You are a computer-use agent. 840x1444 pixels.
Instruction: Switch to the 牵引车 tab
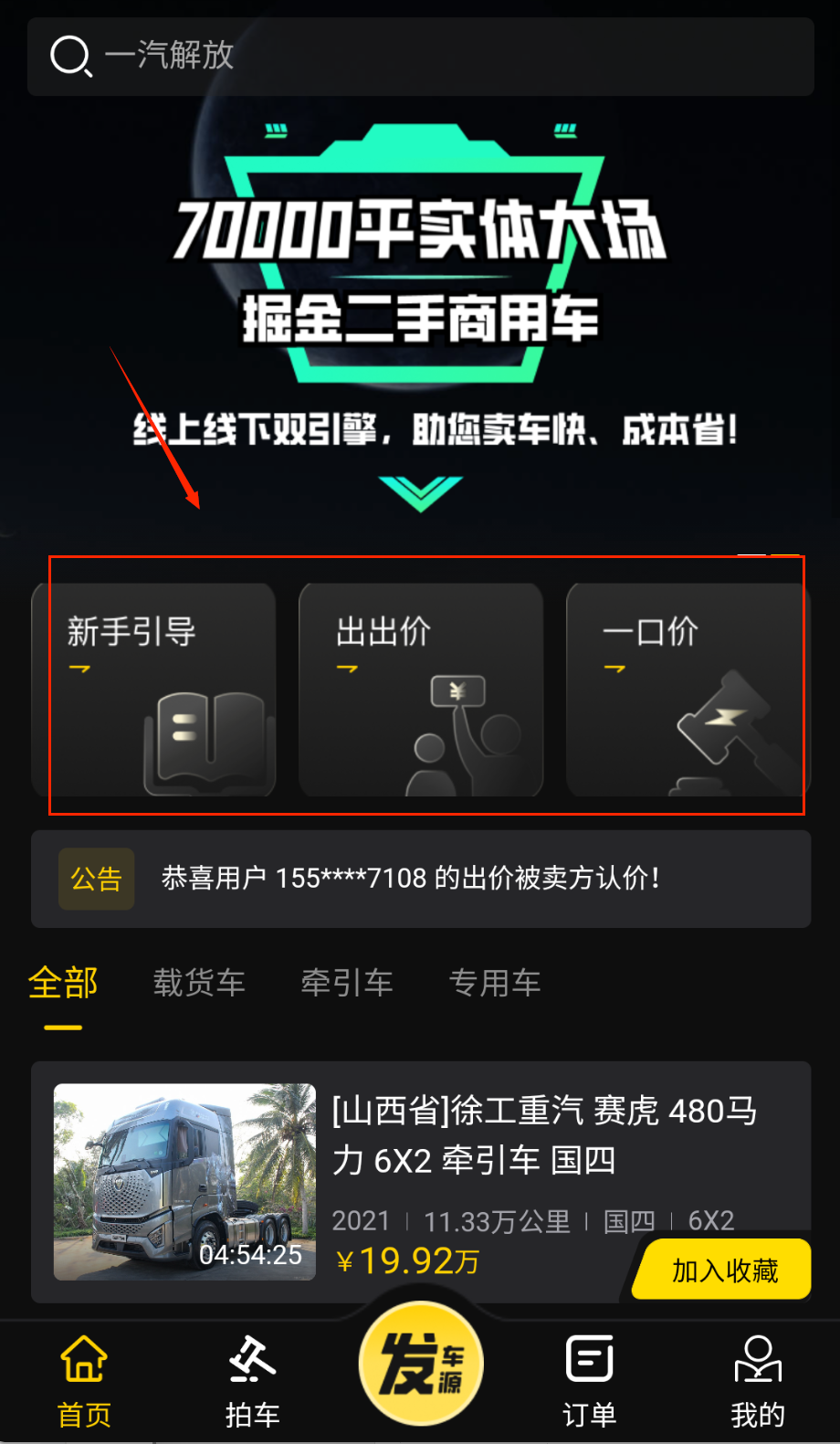coord(347,984)
